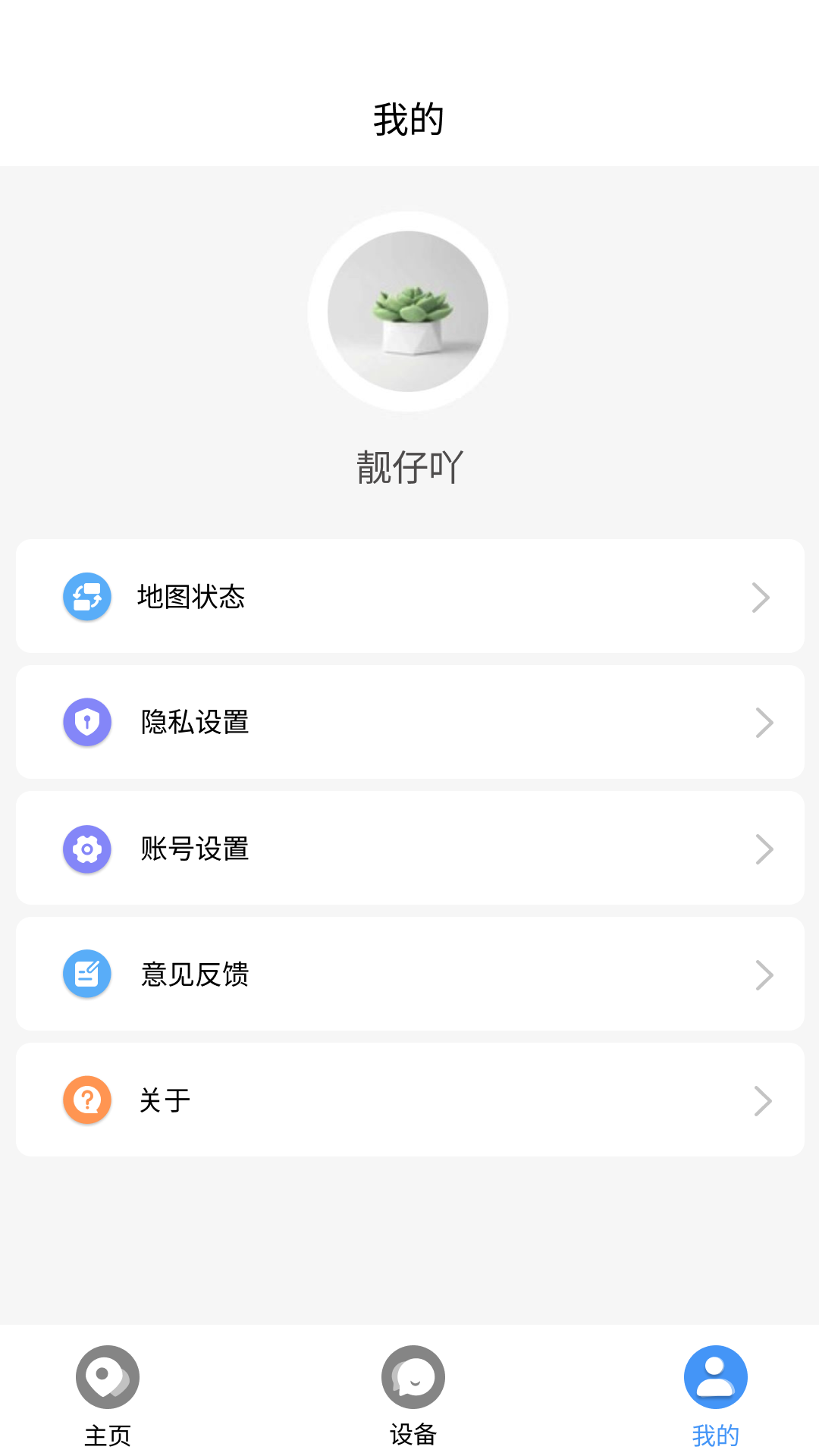Click the 意见反馈 feedback pencil icon
Viewport: 819px width, 1456px height.
[x=86, y=974]
